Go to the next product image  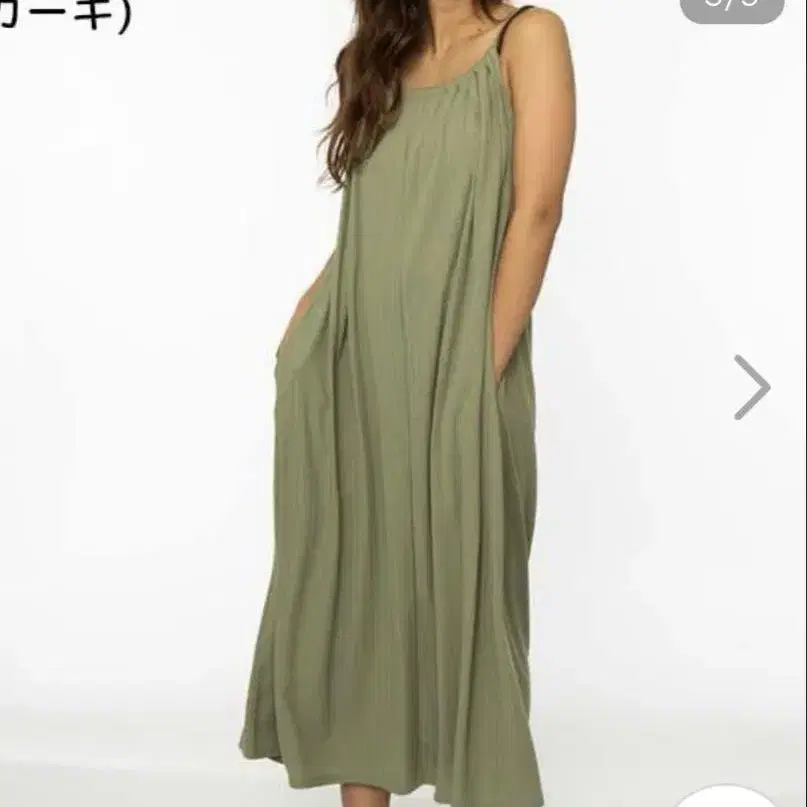tap(752, 387)
